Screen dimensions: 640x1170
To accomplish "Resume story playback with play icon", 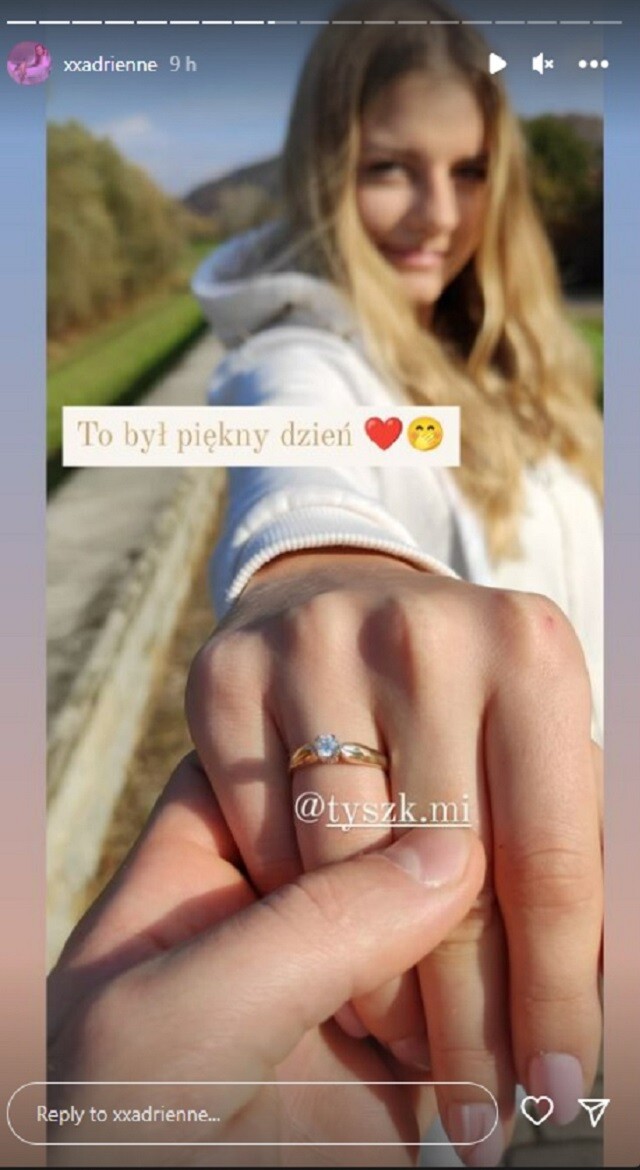I will 497,64.
